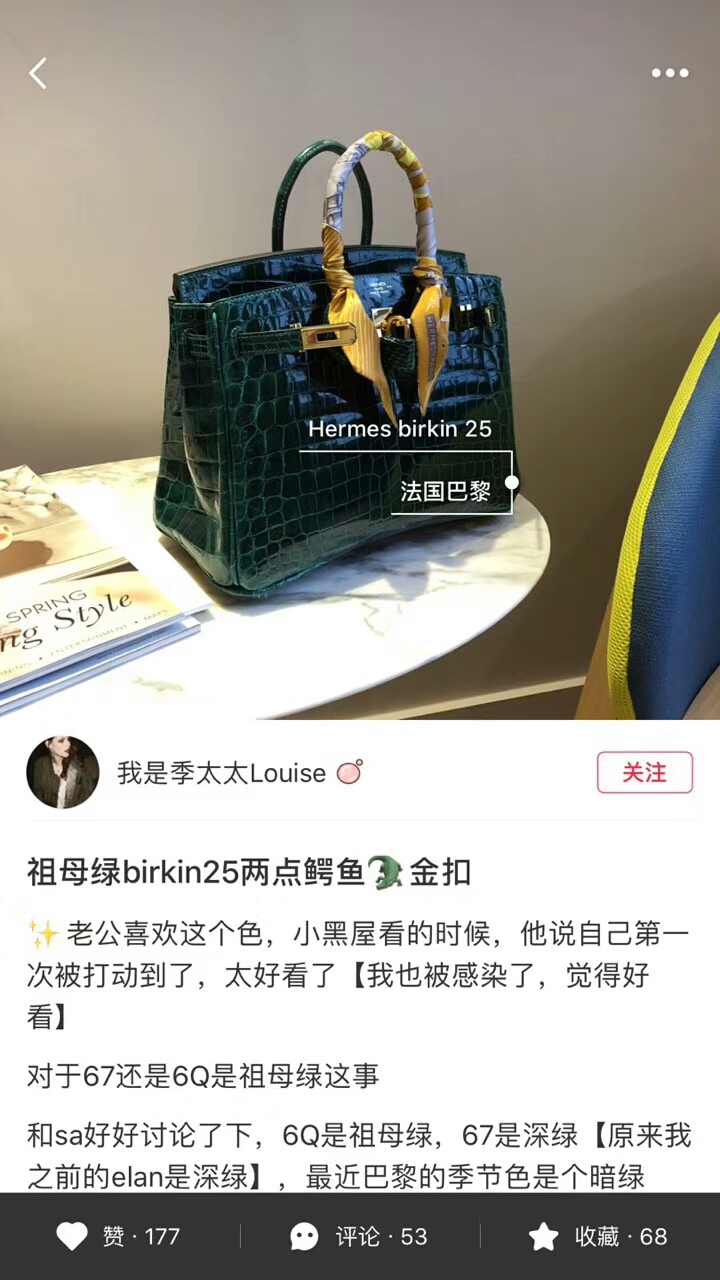Screen dimensions: 720x1280
Task: Tap the Hermes birkin 25 photo tag
Action: click(x=400, y=430)
